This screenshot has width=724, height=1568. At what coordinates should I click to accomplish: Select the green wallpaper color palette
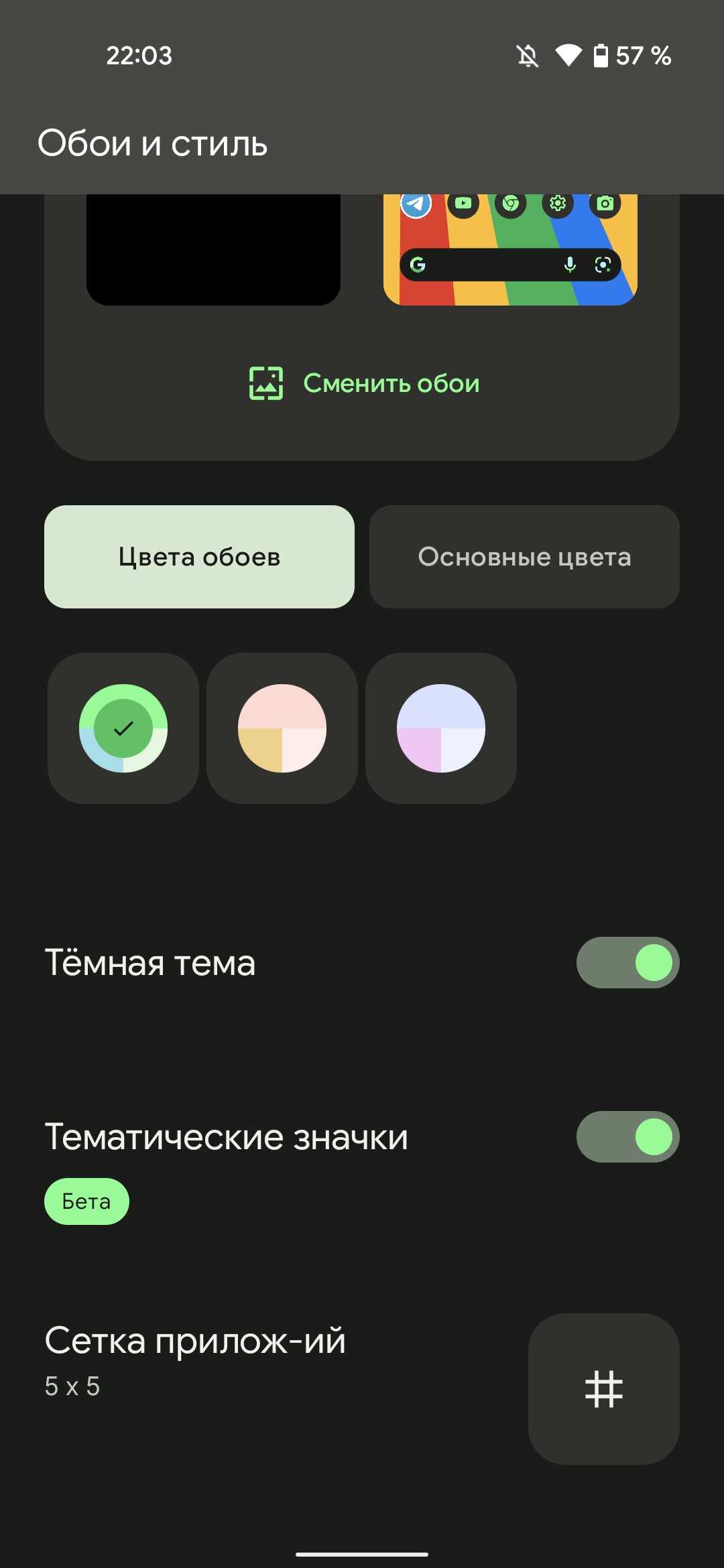click(x=123, y=728)
